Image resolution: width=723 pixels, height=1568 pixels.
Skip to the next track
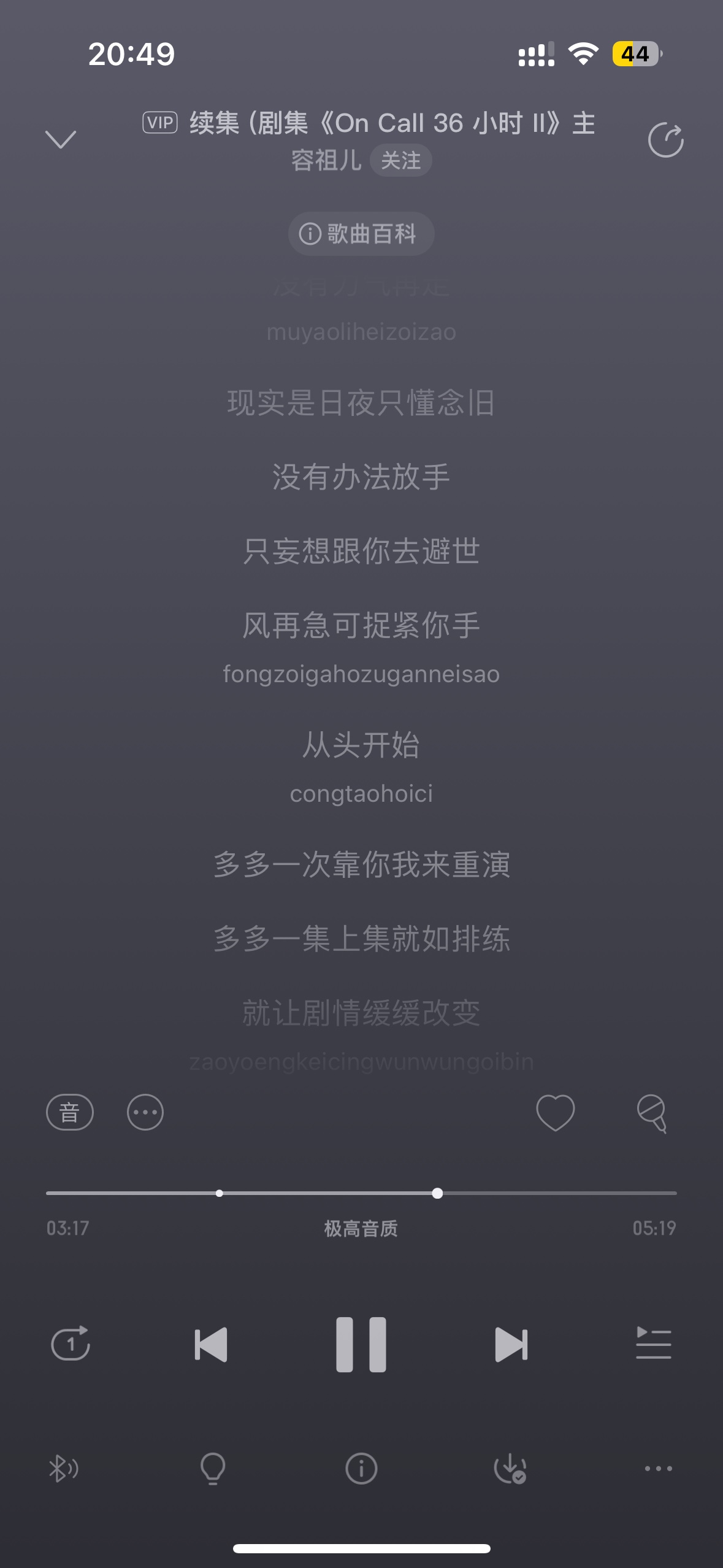[x=511, y=1344]
